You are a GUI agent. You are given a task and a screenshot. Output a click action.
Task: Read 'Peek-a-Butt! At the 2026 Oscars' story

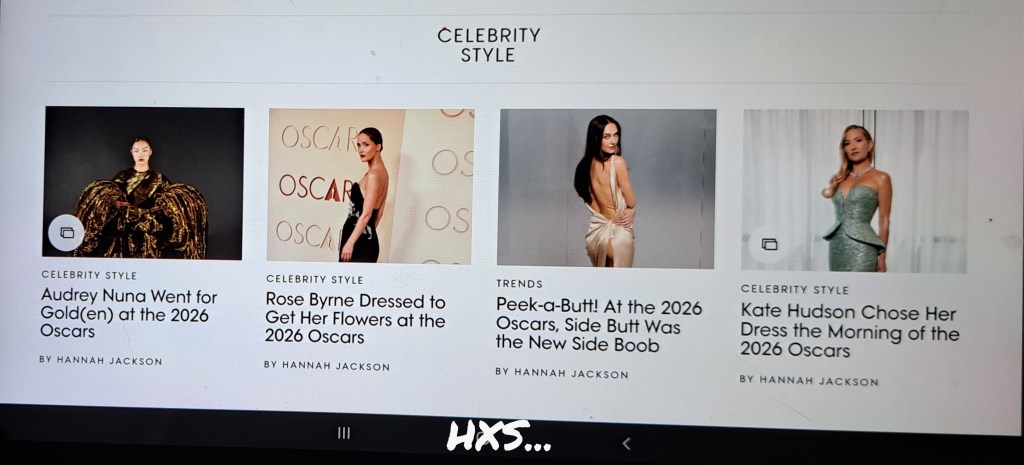[598, 326]
